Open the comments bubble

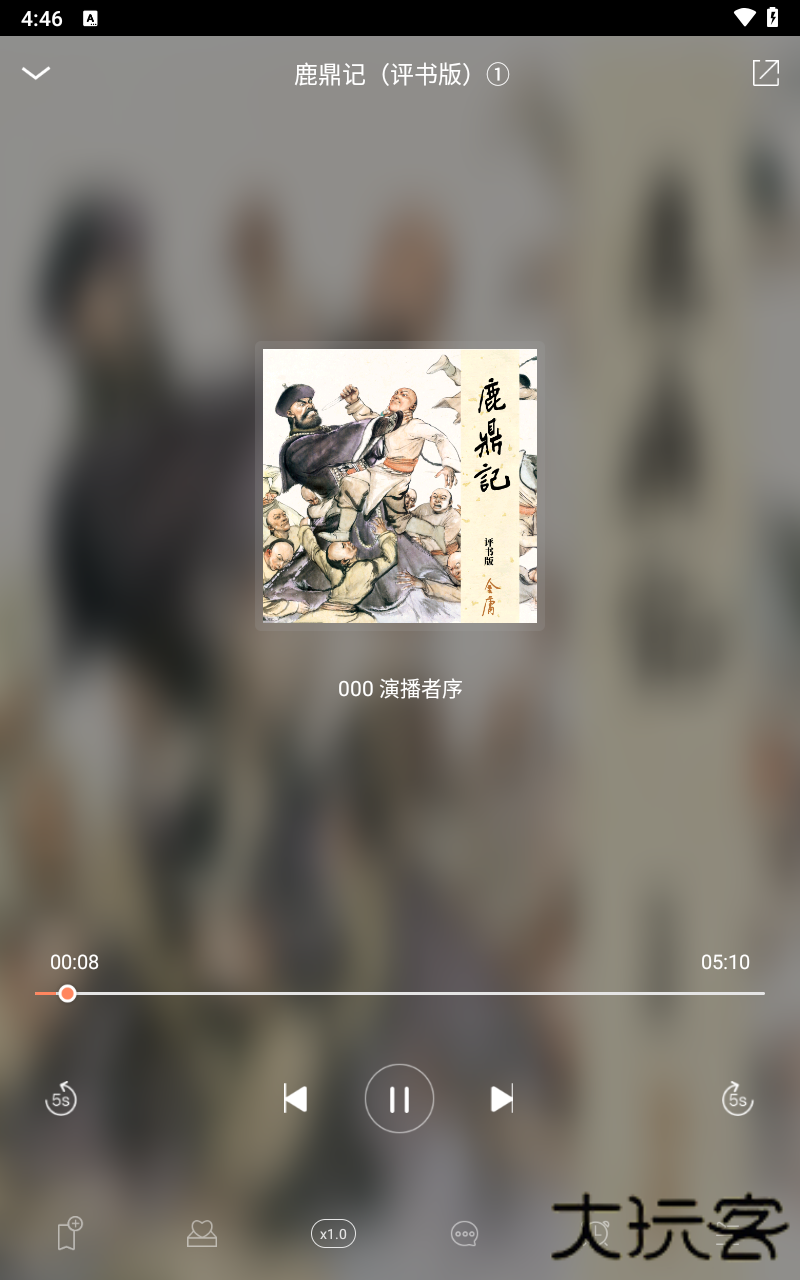click(x=464, y=1234)
